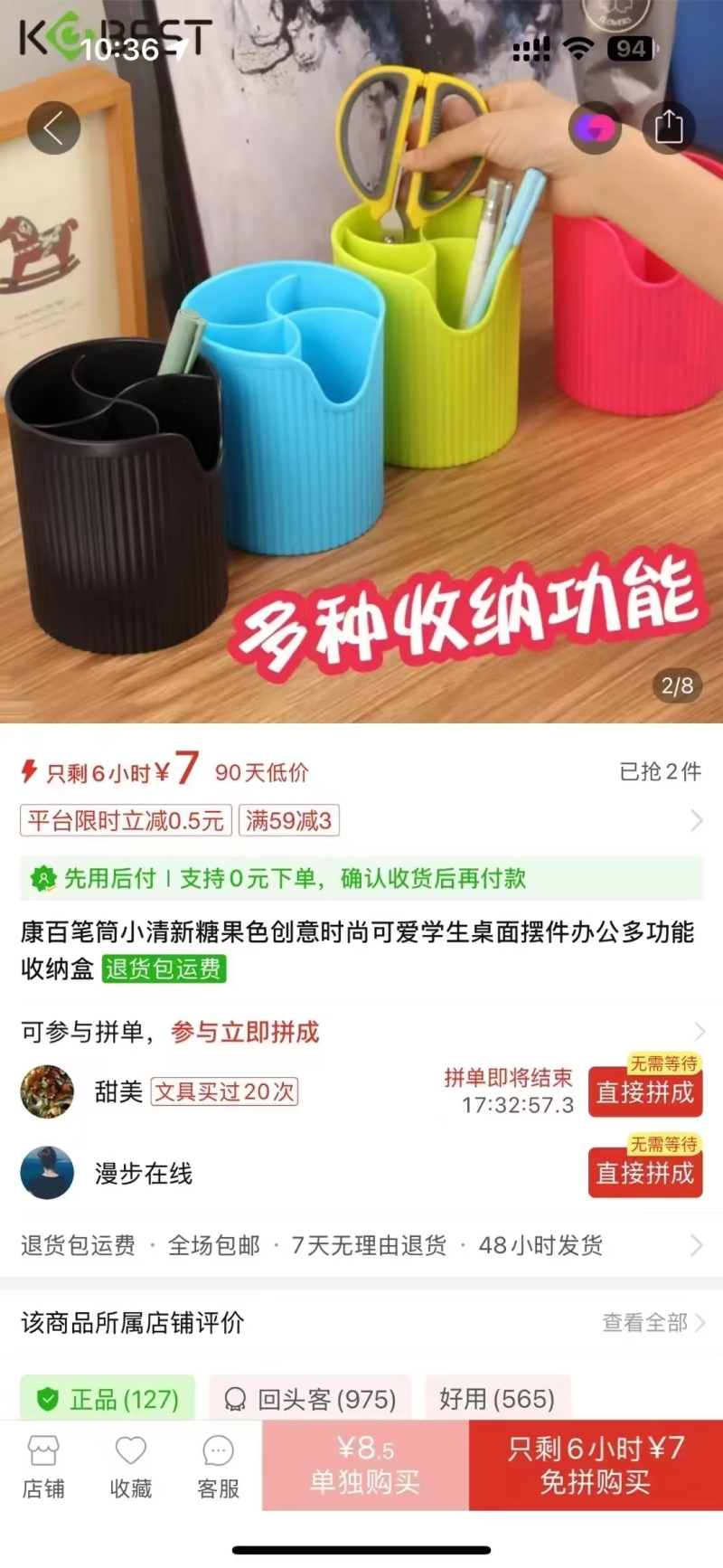Image resolution: width=723 pixels, height=1568 pixels.
Task: Filter reviews by 好用 (565)
Action: (497, 1399)
